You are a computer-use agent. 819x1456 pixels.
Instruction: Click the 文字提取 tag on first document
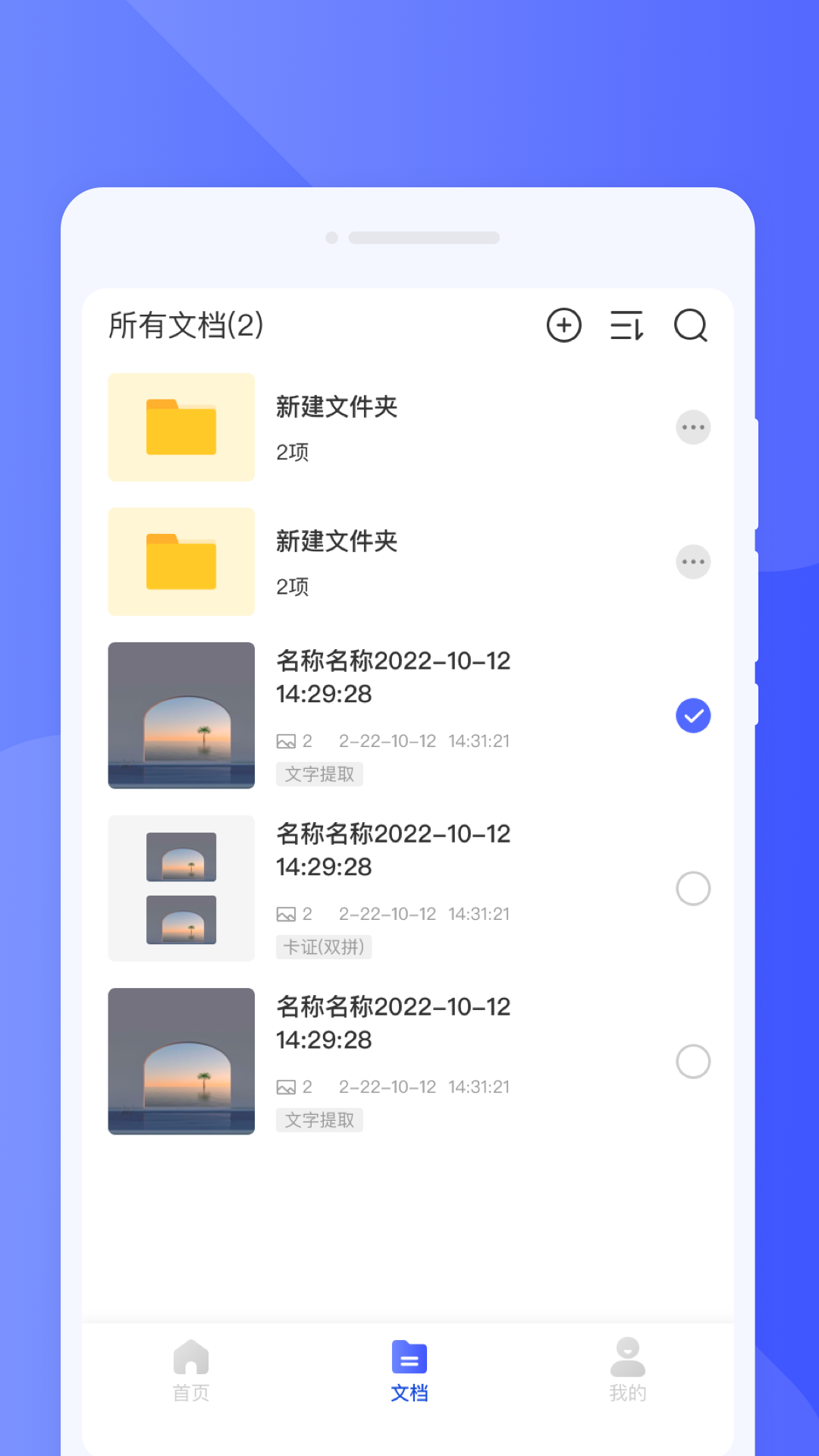point(319,773)
